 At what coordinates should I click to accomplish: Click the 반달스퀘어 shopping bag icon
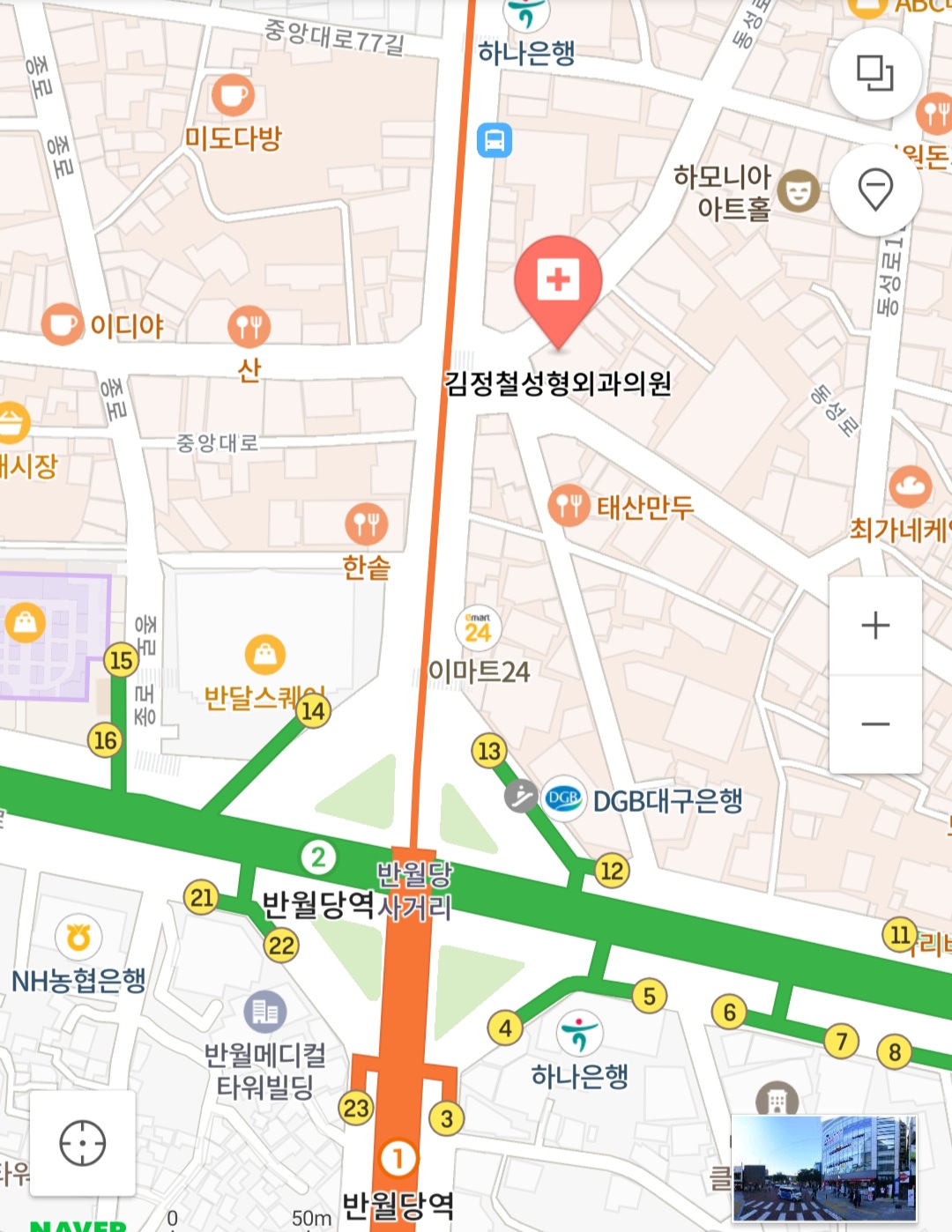(x=263, y=655)
